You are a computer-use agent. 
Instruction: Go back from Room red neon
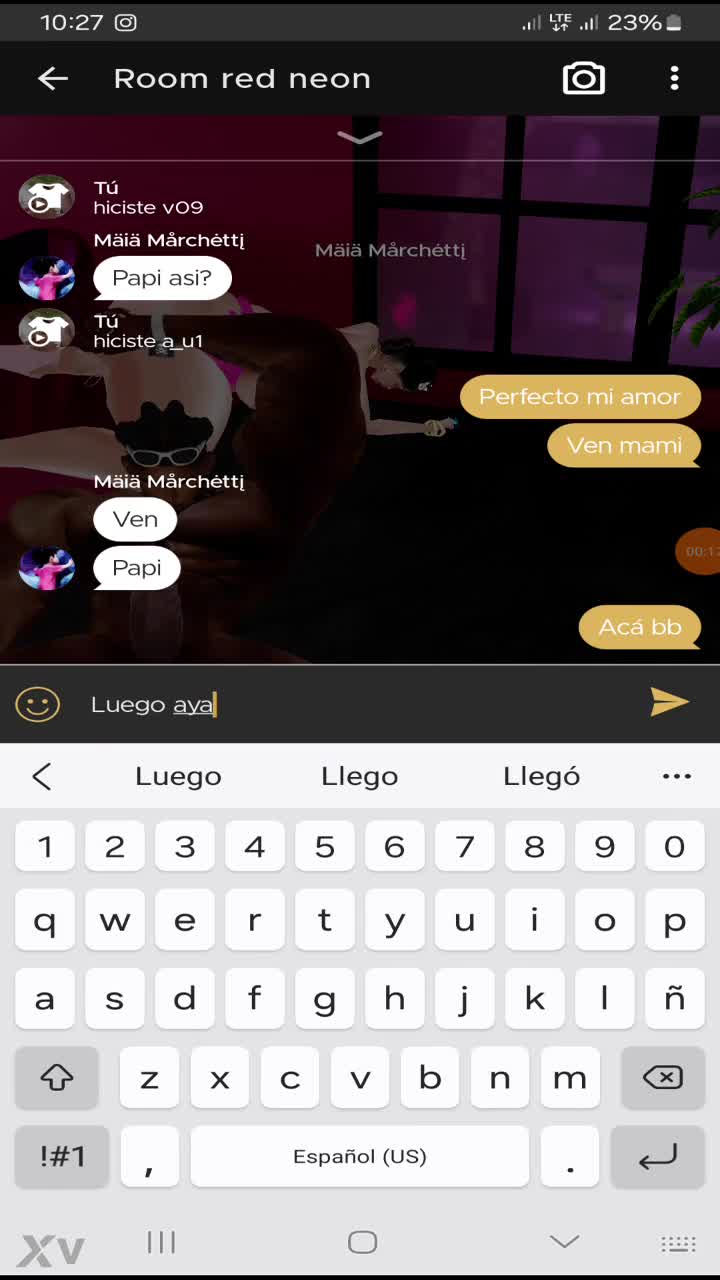[x=53, y=78]
